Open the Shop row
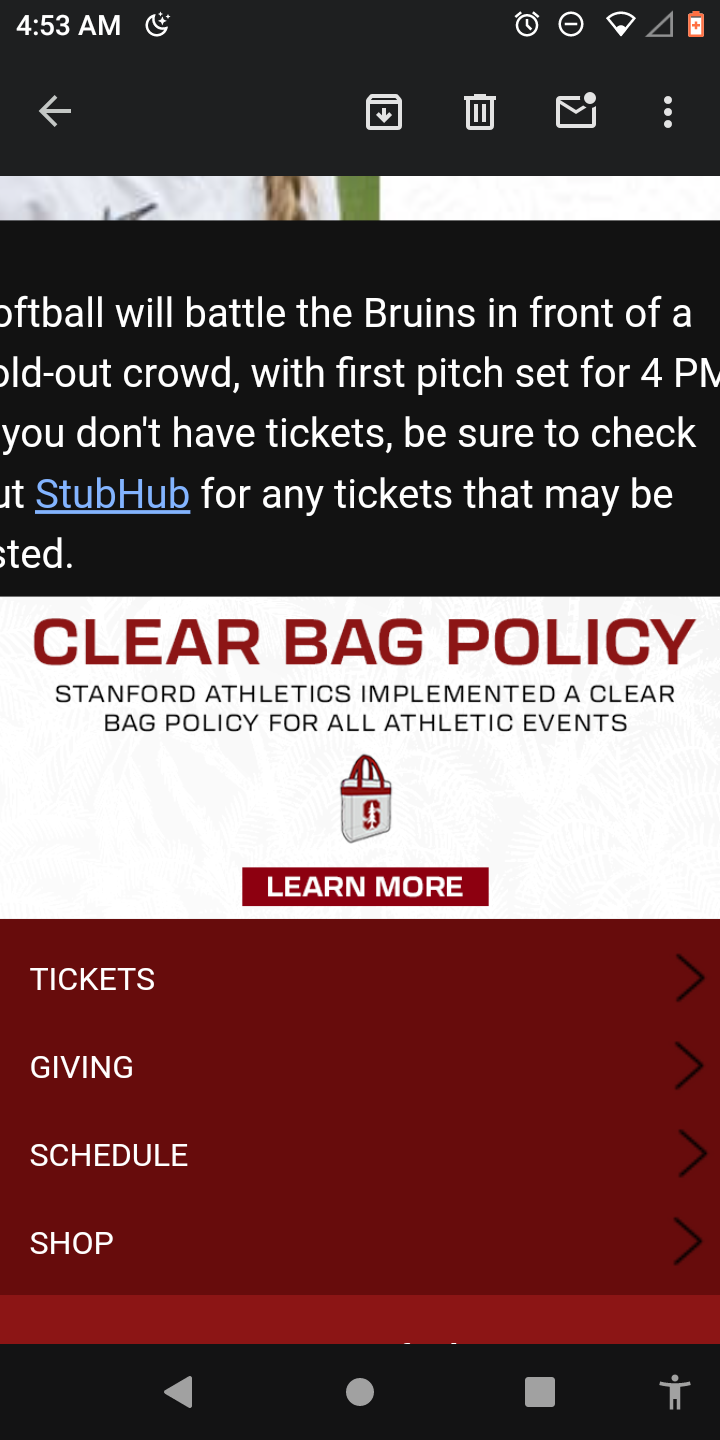Screen dimensions: 720x1440 [360, 1243]
